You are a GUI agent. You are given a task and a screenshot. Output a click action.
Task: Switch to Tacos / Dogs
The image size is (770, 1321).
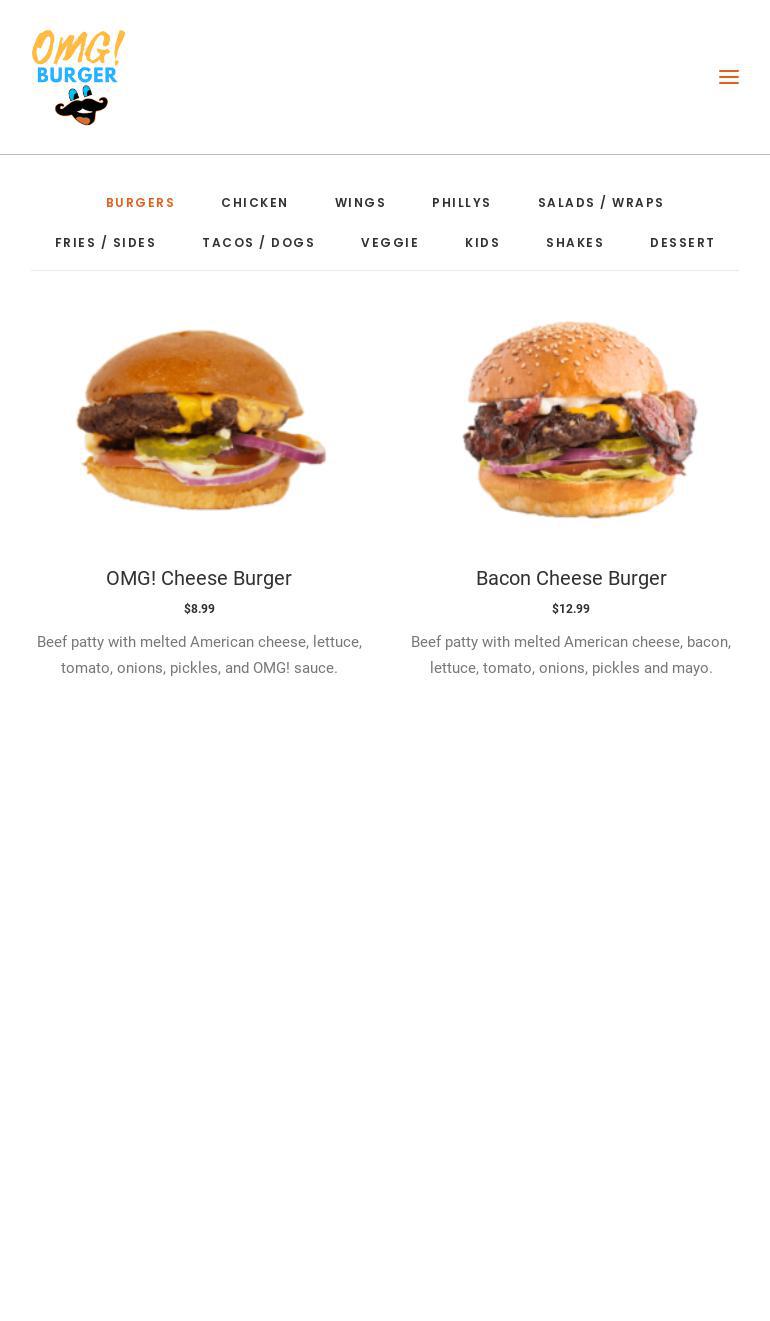258,243
